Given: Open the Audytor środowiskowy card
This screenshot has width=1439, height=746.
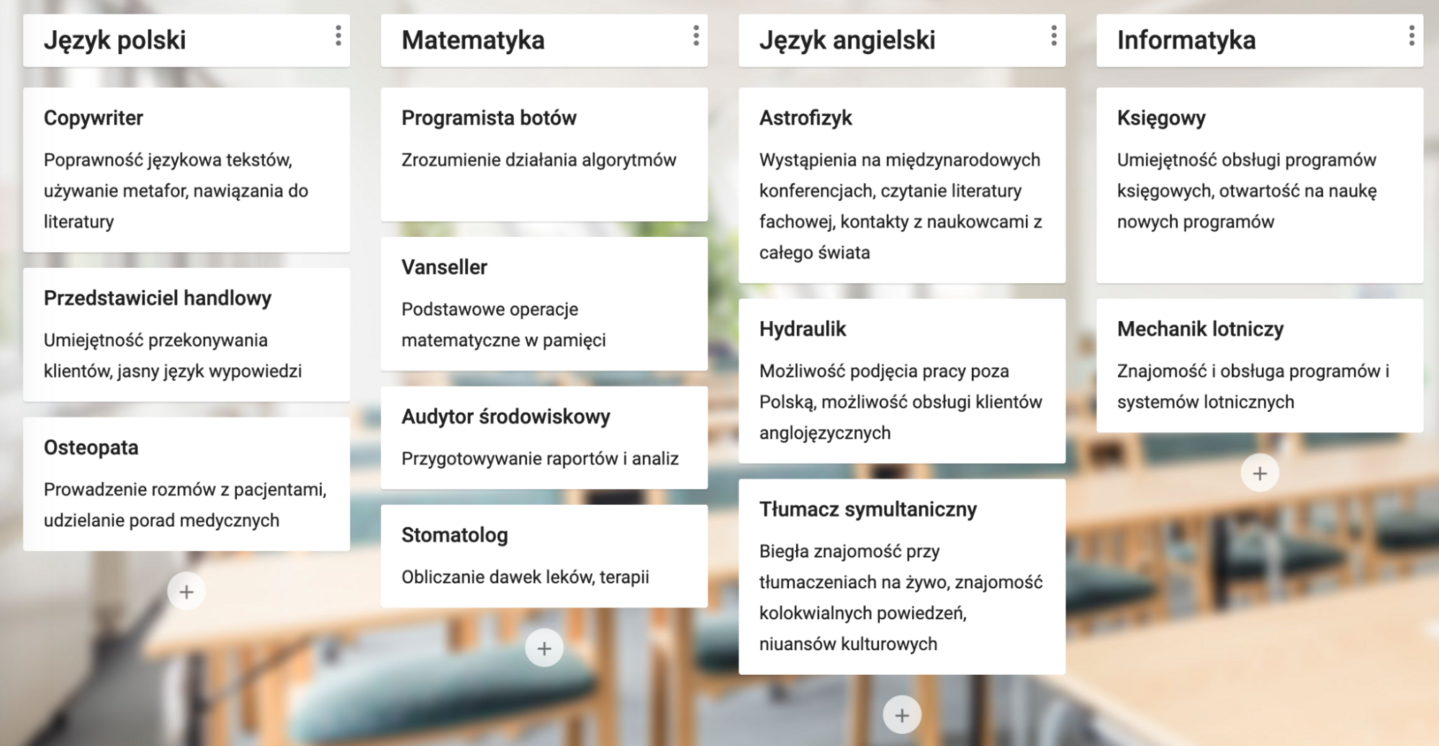Looking at the screenshot, I should point(544,437).
